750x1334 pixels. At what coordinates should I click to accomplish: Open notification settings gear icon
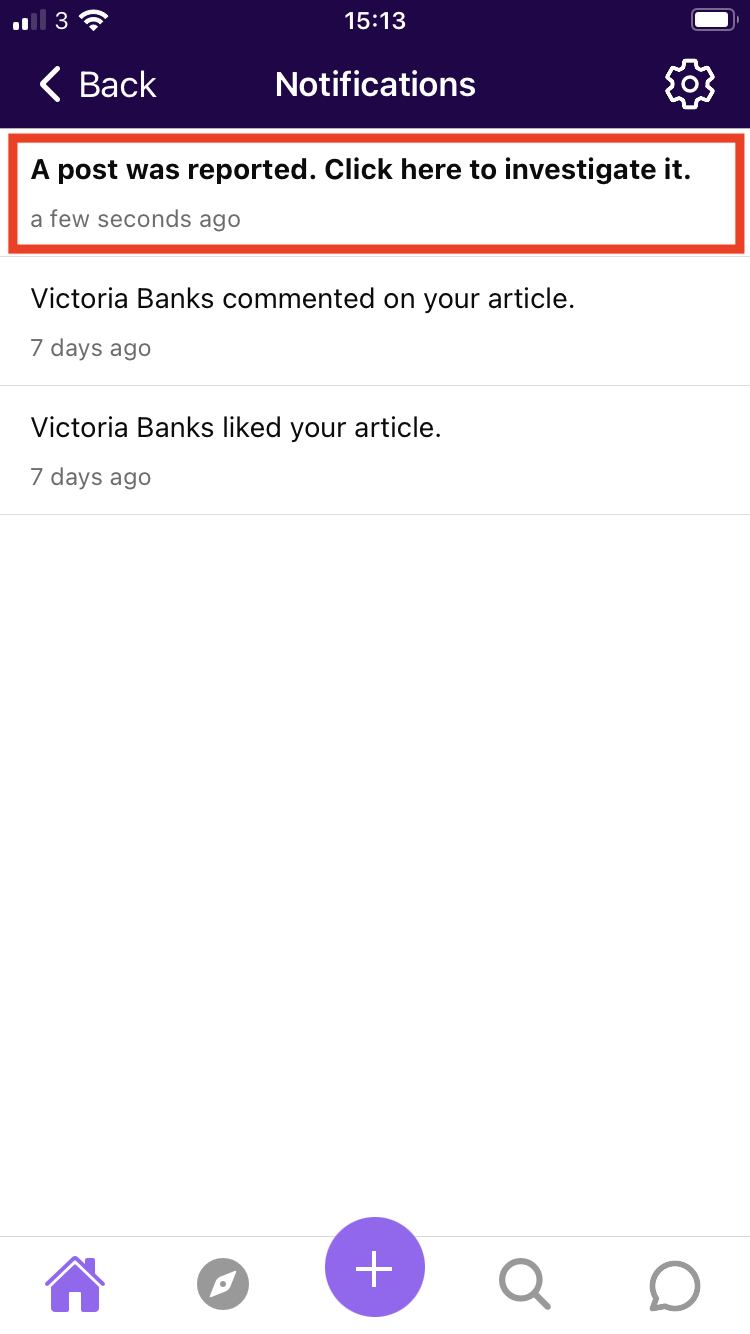690,85
